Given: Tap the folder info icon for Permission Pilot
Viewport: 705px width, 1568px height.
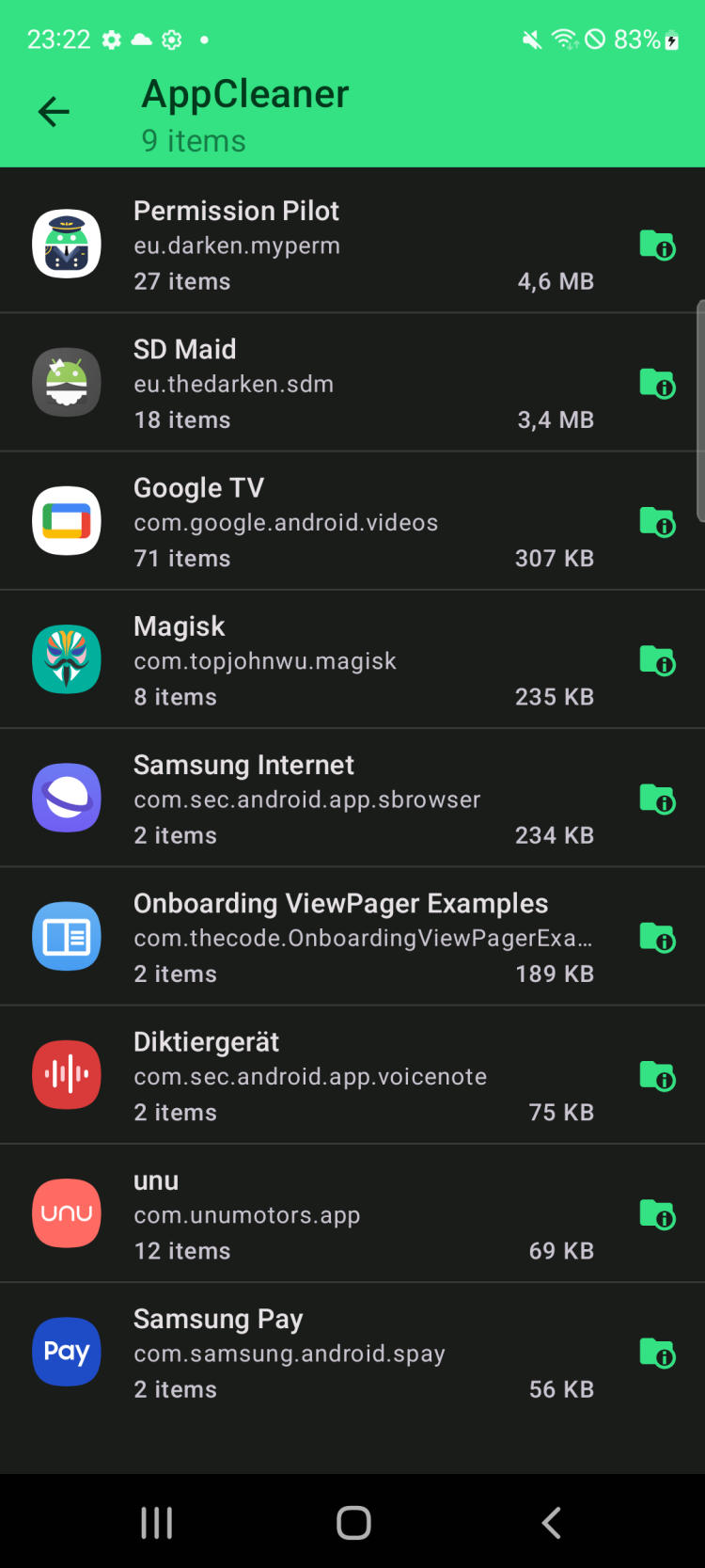Looking at the screenshot, I should pyautogui.click(x=657, y=245).
